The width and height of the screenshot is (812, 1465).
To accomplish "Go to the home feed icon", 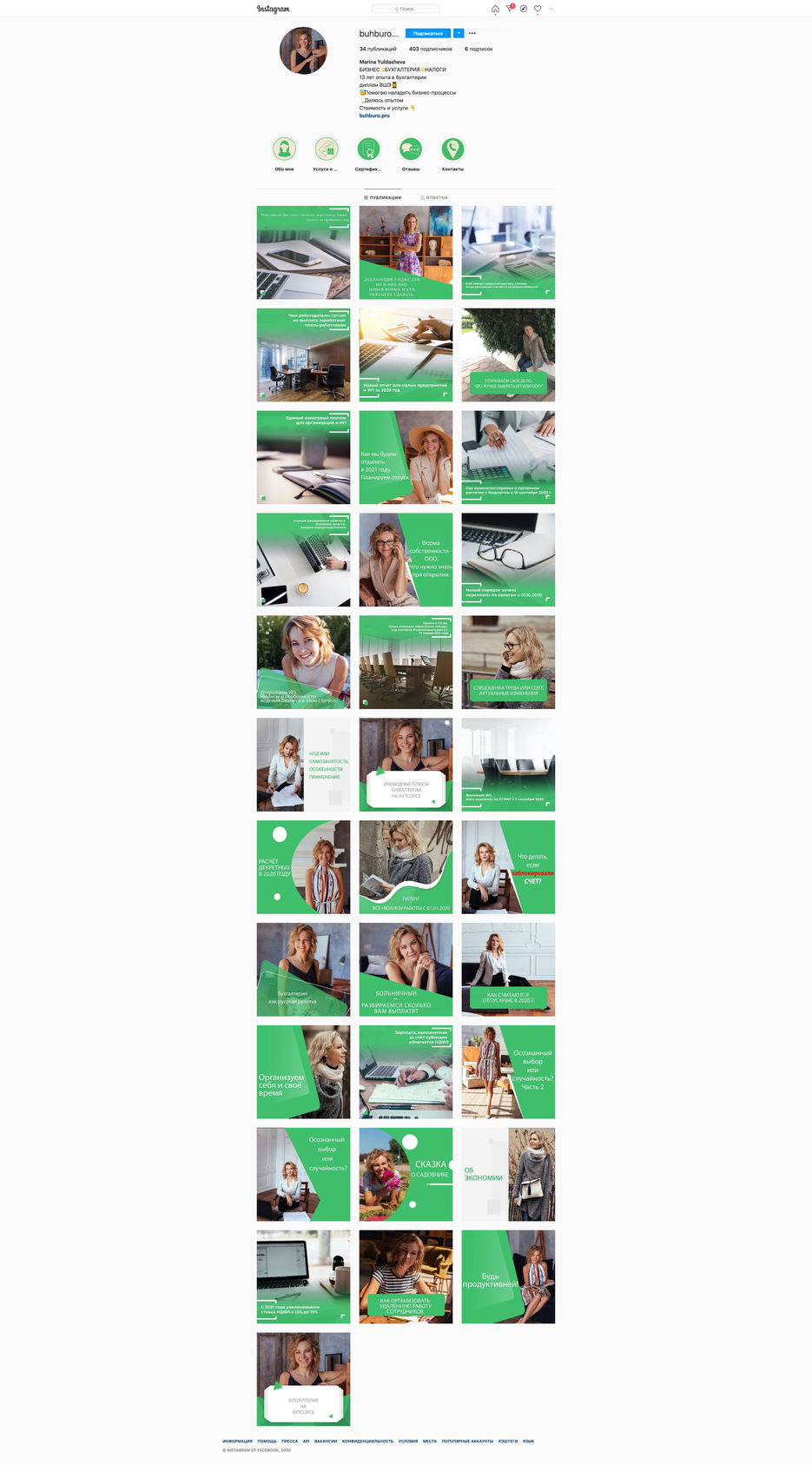I will click(495, 9).
